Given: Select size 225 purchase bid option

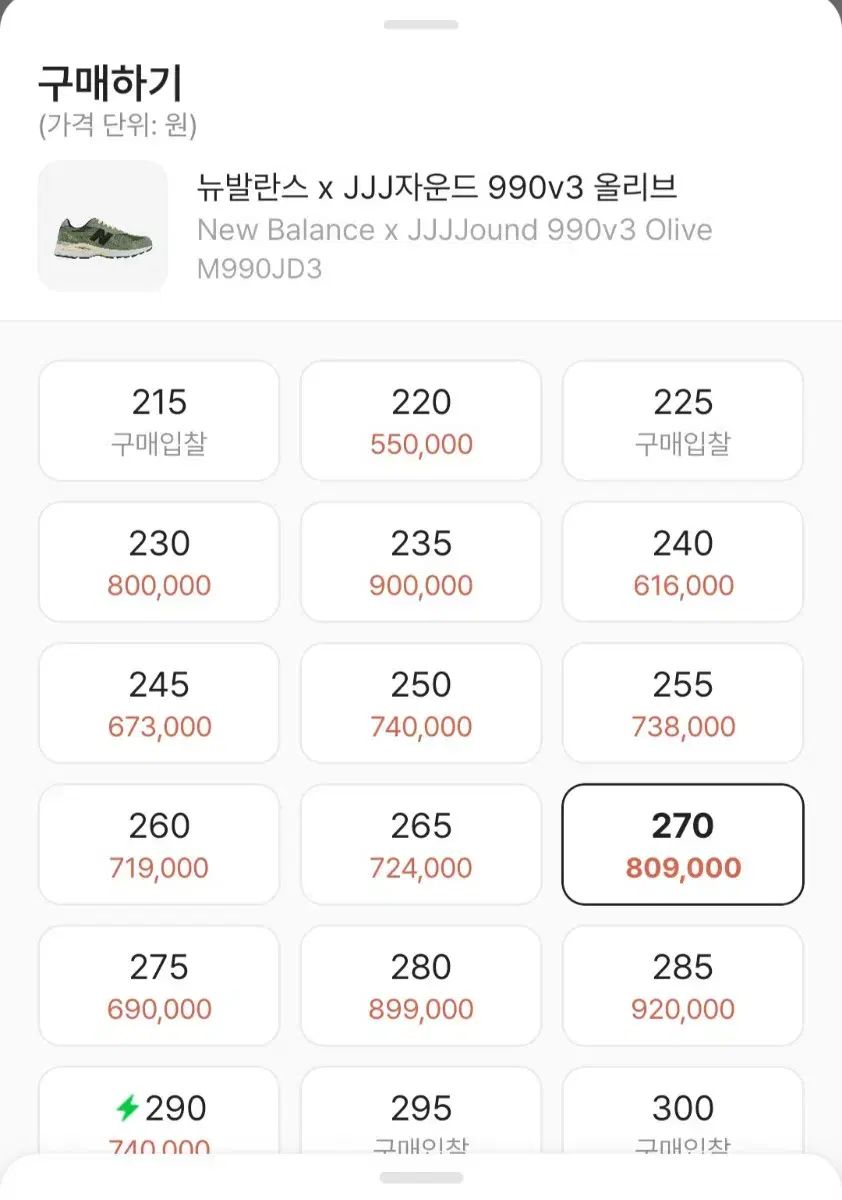Looking at the screenshot, I should click(x=683, y=421).
